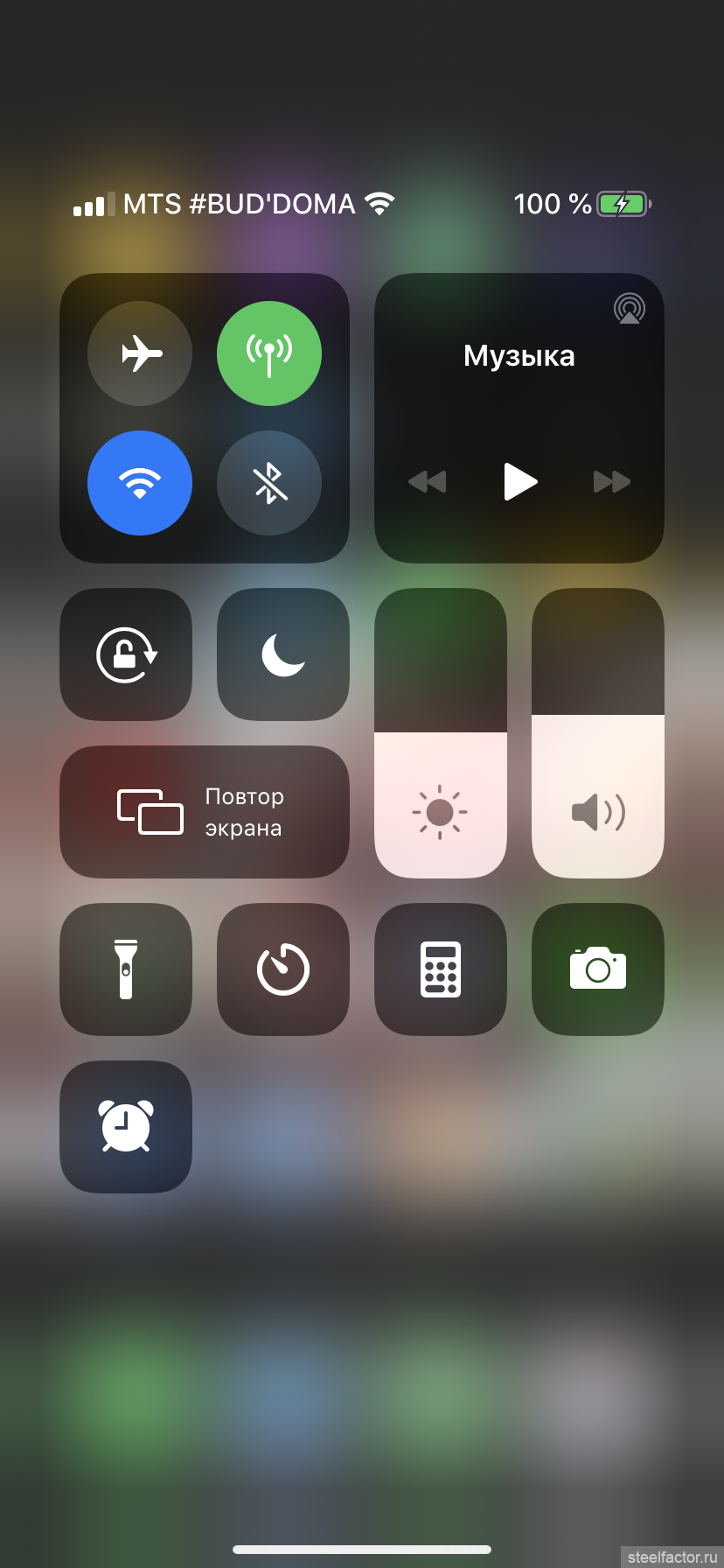Open the camera

coord(598,969)
